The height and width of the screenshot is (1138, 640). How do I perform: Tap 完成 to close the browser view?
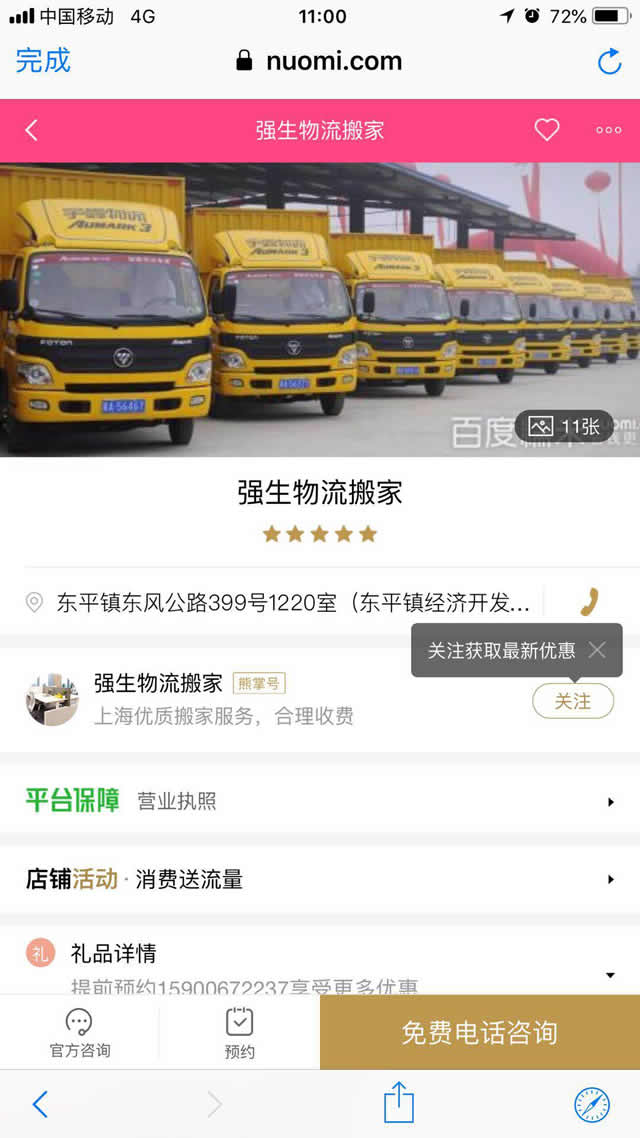[x=43, y=60]
